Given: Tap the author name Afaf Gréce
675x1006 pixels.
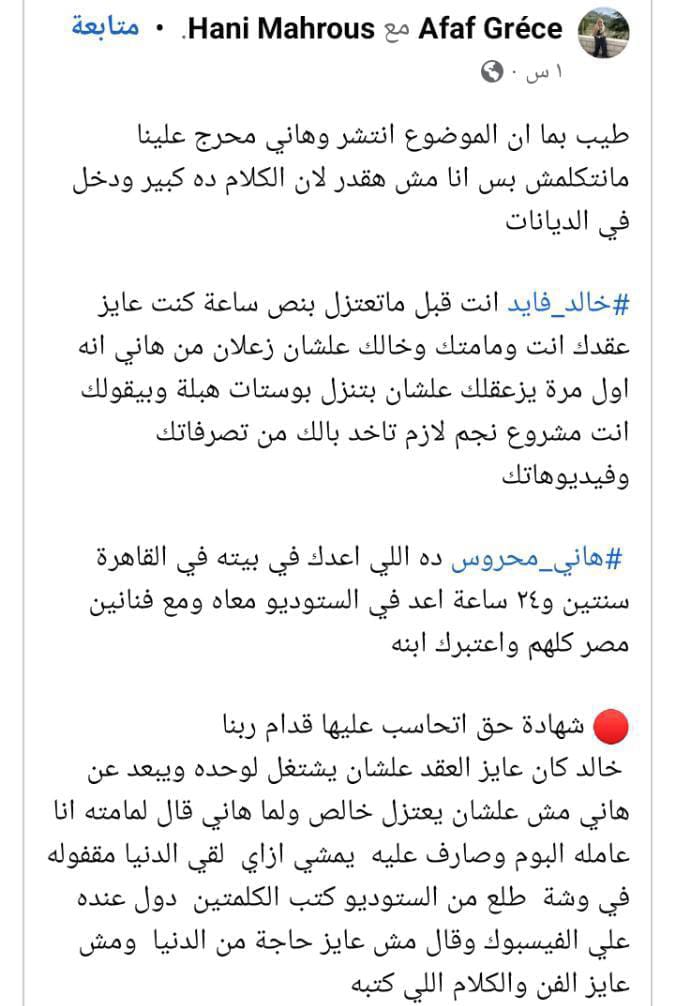Looking at the screenshot, I should pyautogui.click(x=491, y=29).
